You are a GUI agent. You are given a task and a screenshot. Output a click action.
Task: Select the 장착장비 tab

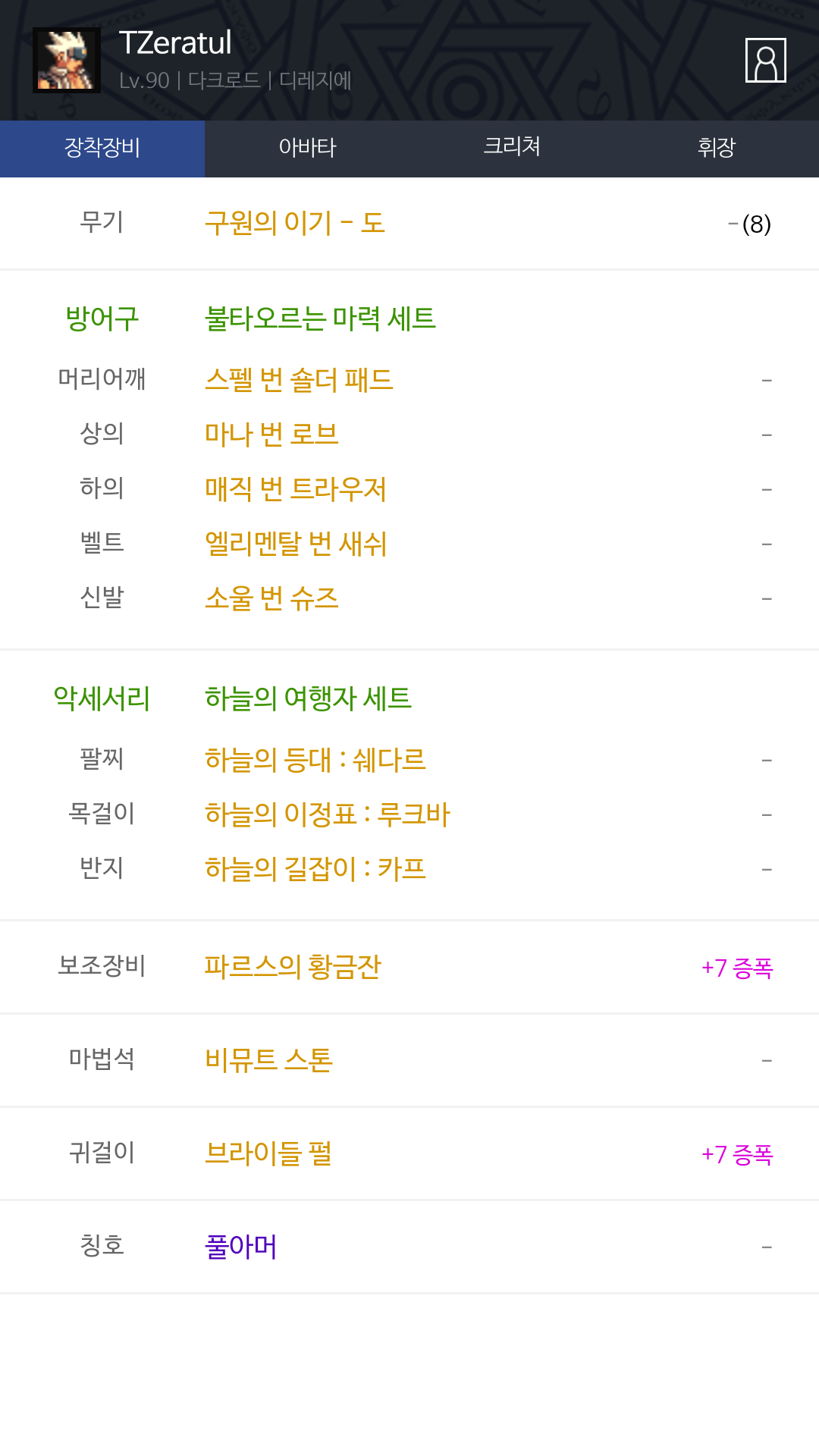coord(102,148)
